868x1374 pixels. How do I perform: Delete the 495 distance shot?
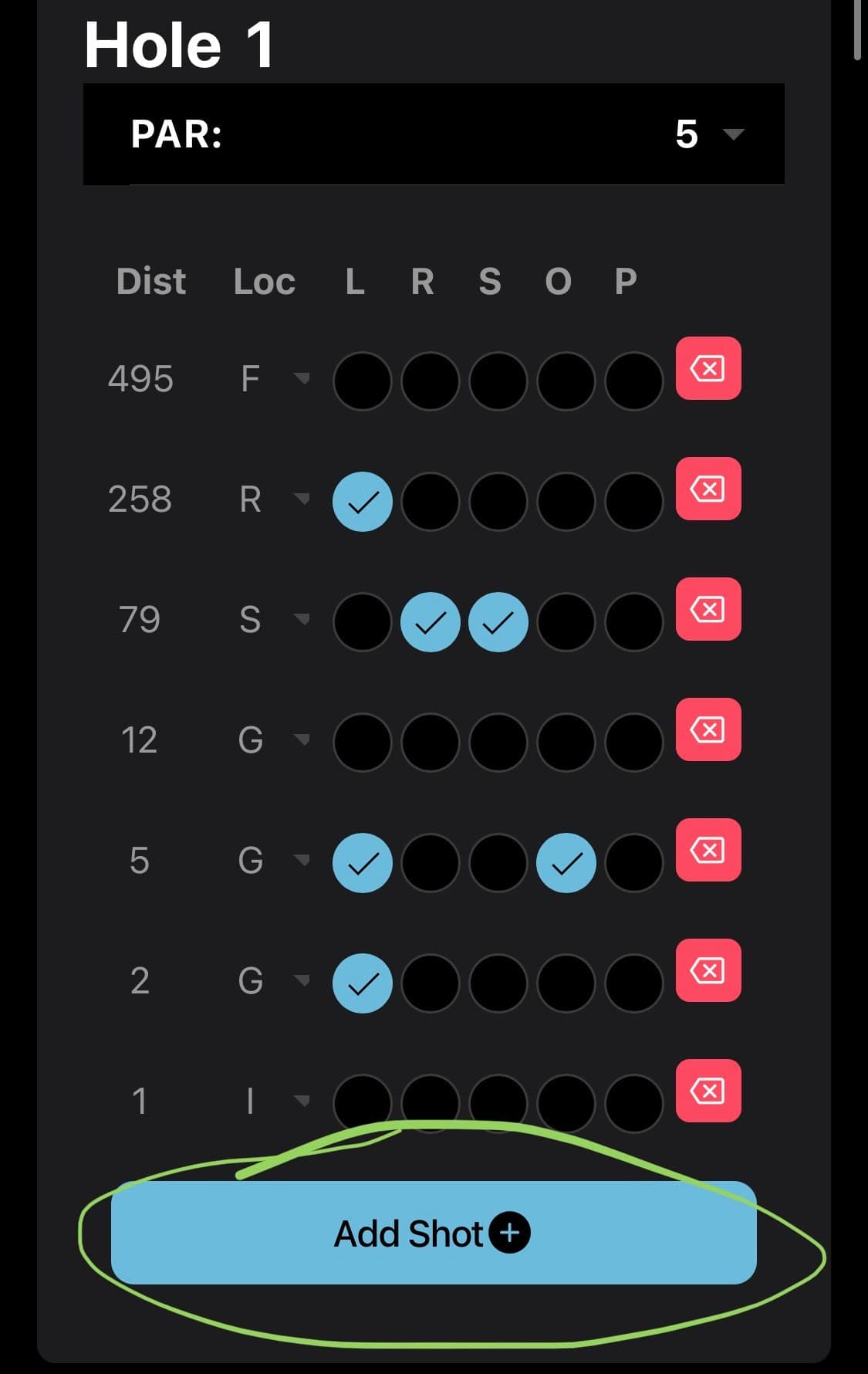(x=708, y=369)
